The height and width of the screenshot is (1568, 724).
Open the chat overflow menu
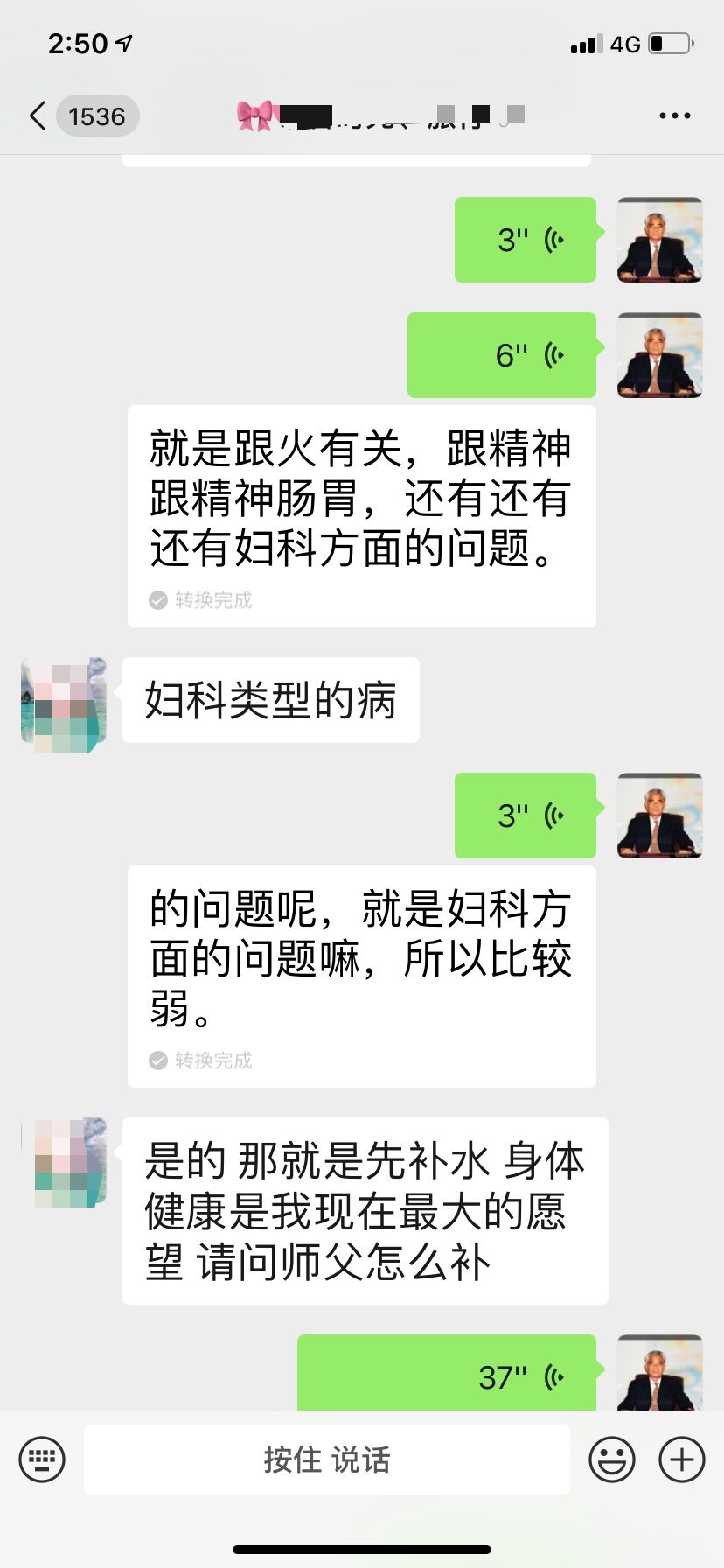coord(674,115)
